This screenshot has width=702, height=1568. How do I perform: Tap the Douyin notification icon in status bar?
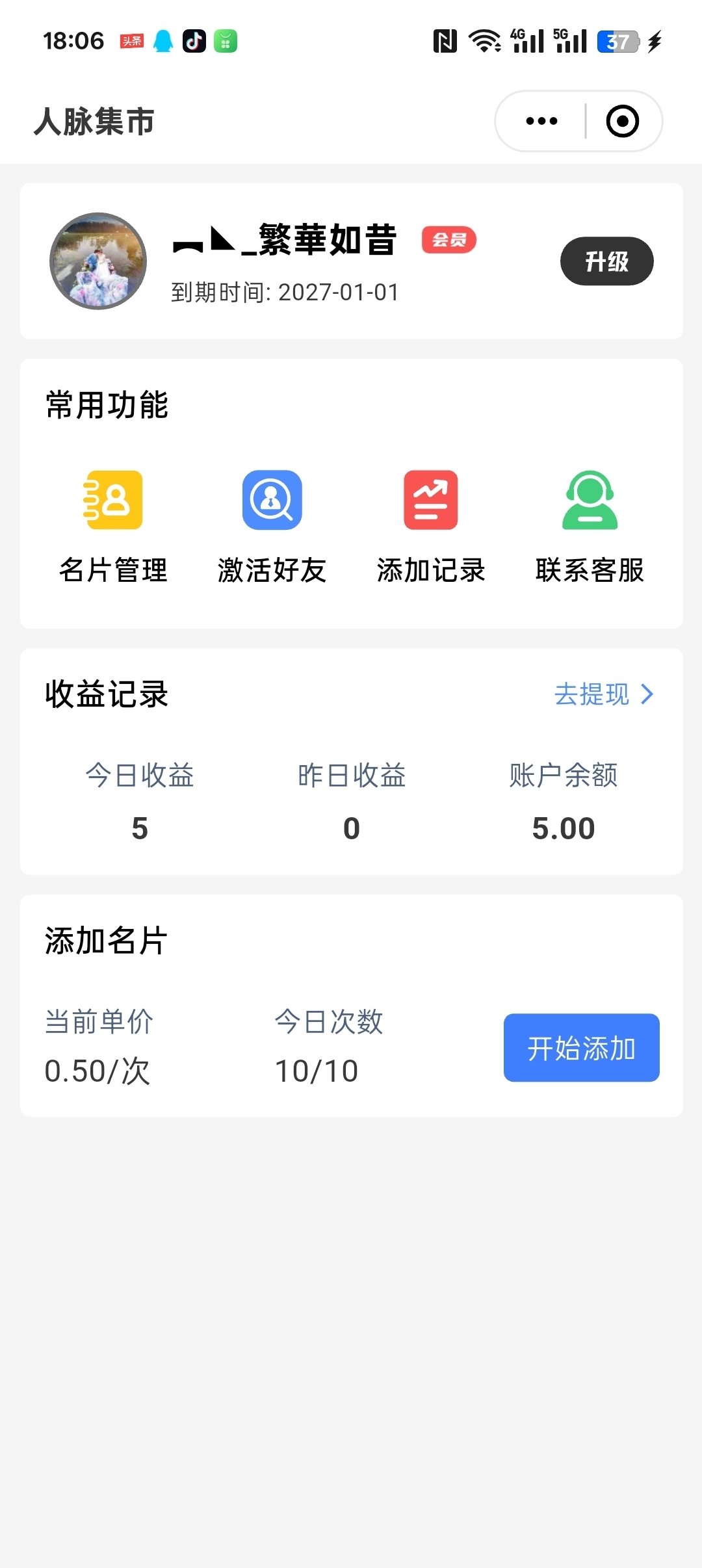tap(194, 40)
